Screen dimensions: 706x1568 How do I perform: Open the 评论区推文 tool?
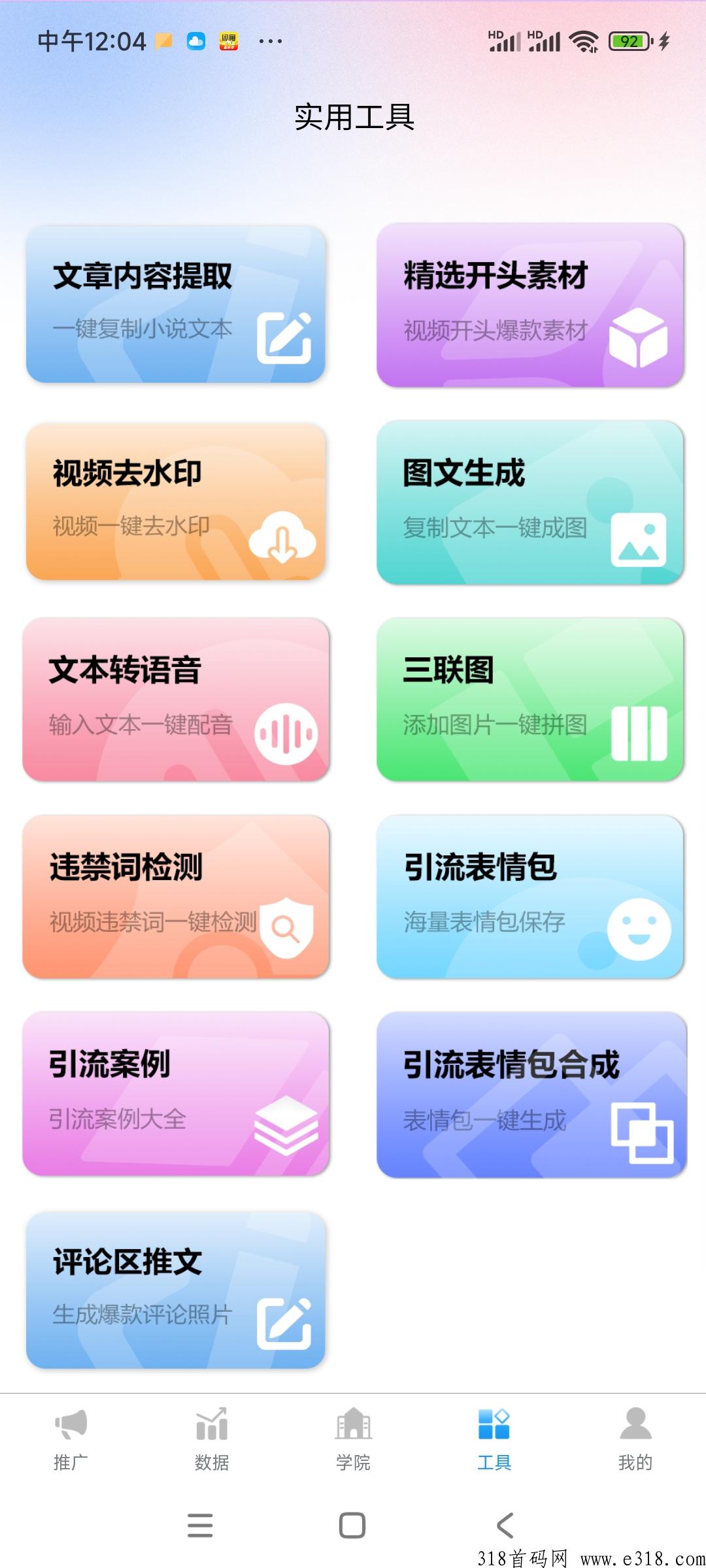[176, 1290]
